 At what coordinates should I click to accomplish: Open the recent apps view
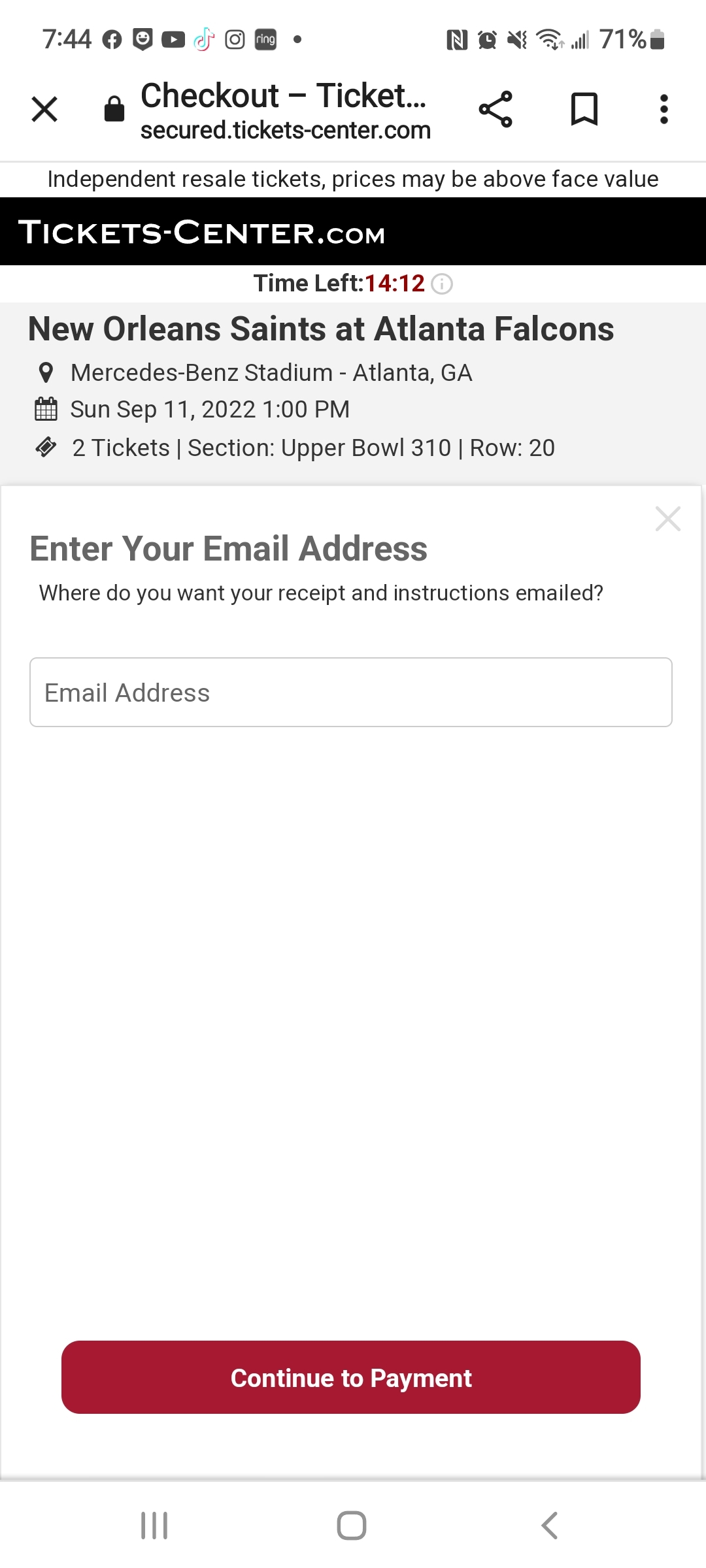click(154, 1526)
